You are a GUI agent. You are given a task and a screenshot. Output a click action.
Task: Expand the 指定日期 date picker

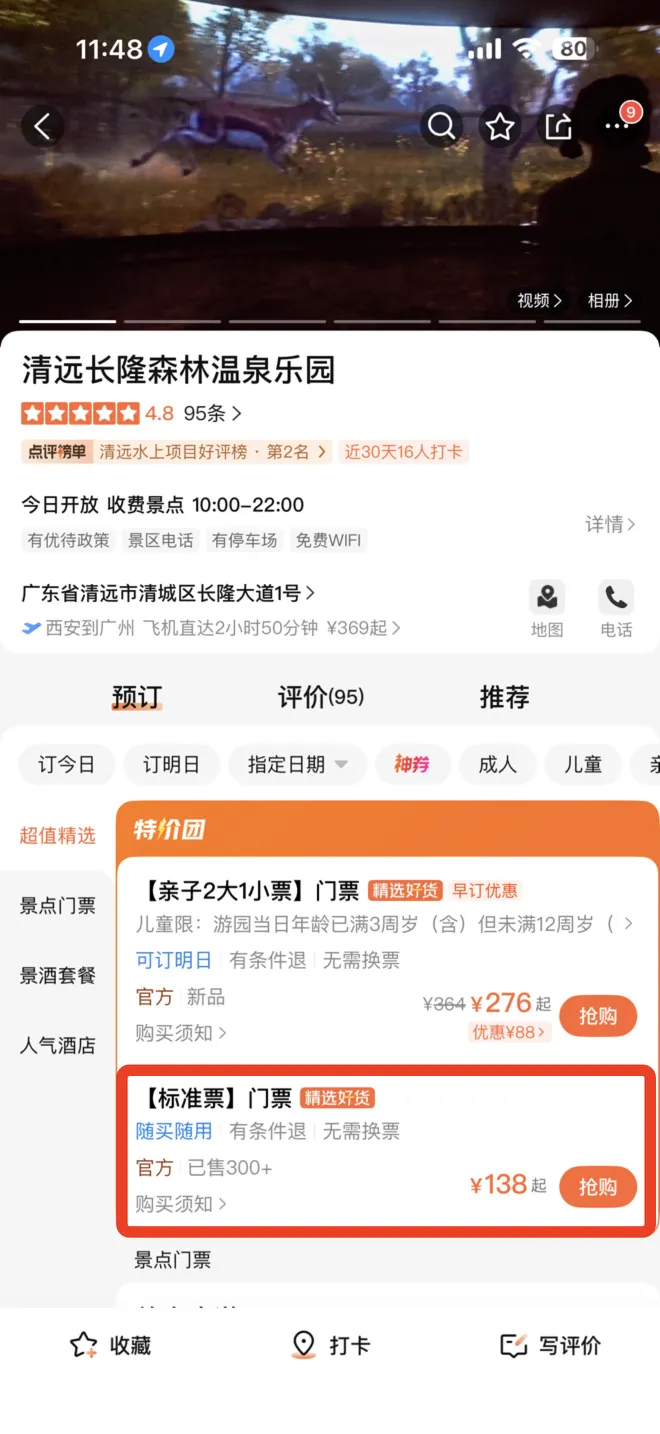pos(298,765)
